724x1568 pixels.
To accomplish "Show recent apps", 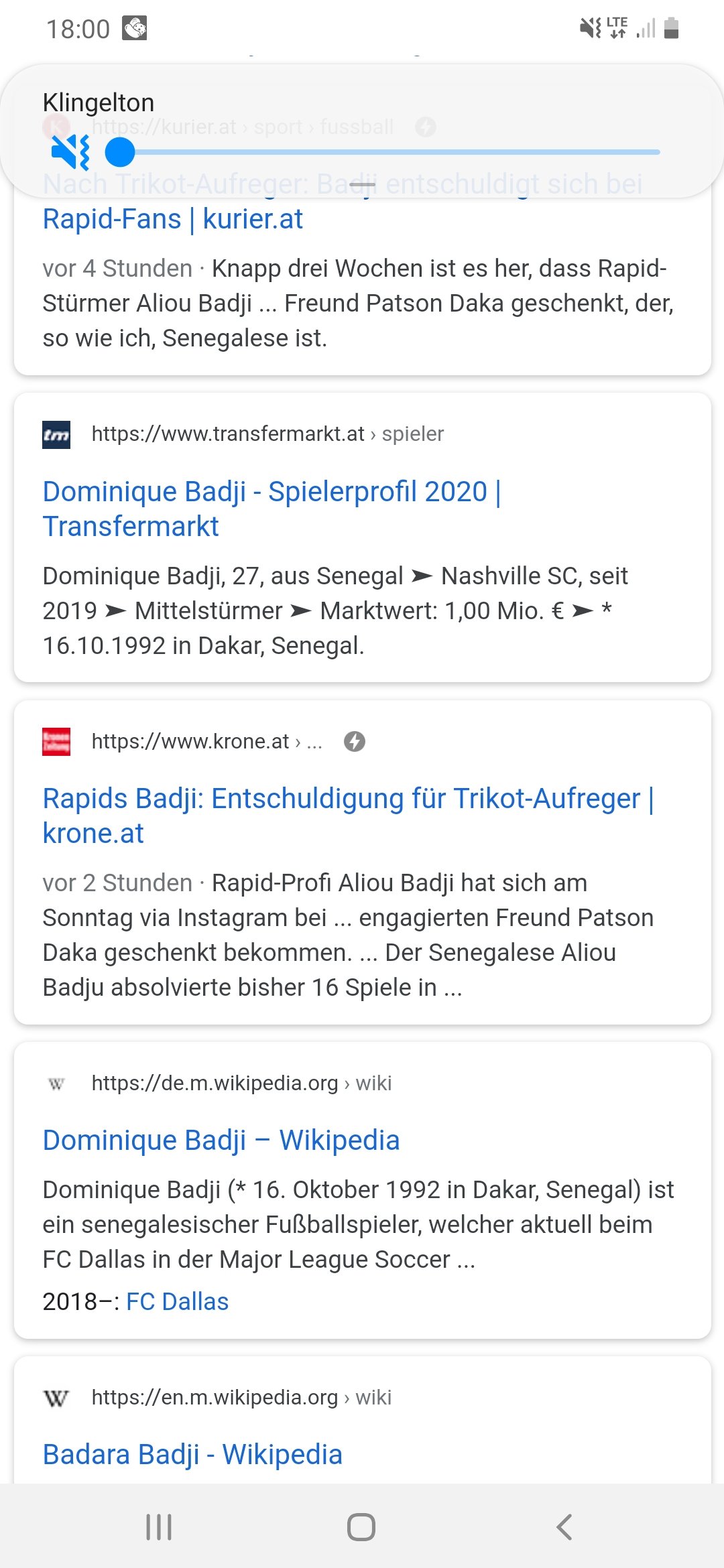I will [159, 1527].
